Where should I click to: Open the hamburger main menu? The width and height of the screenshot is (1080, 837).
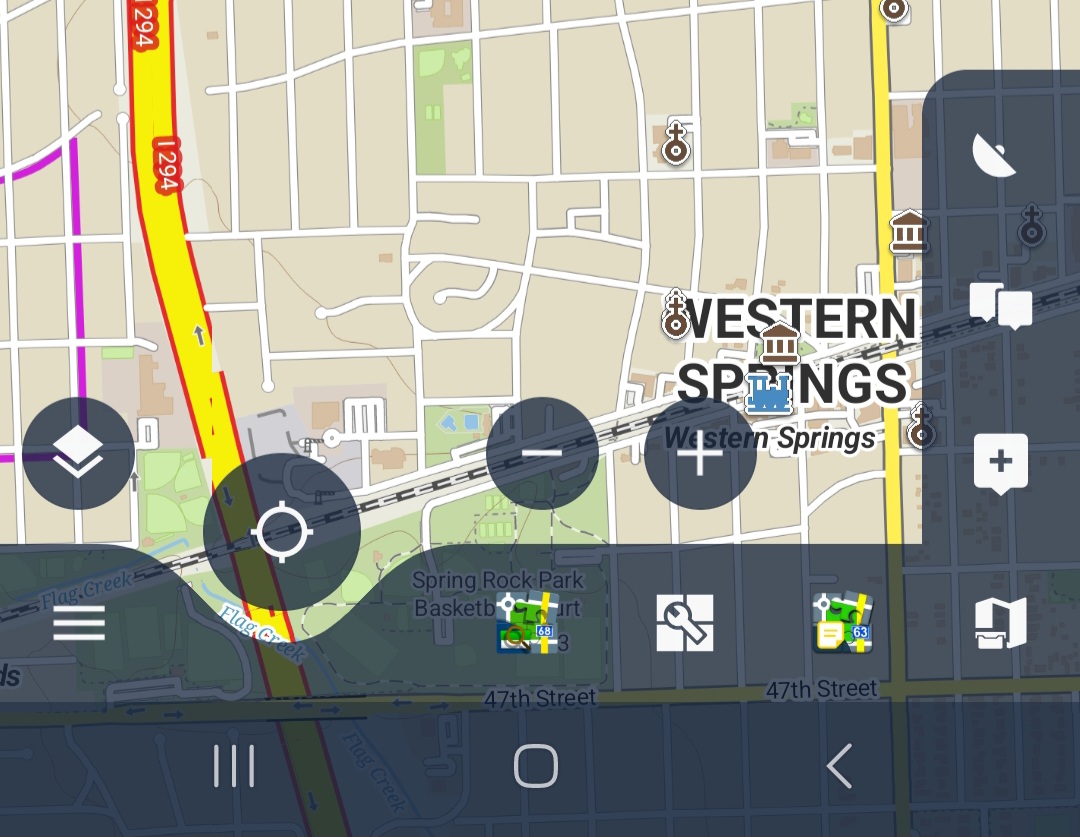pos(79,623)
